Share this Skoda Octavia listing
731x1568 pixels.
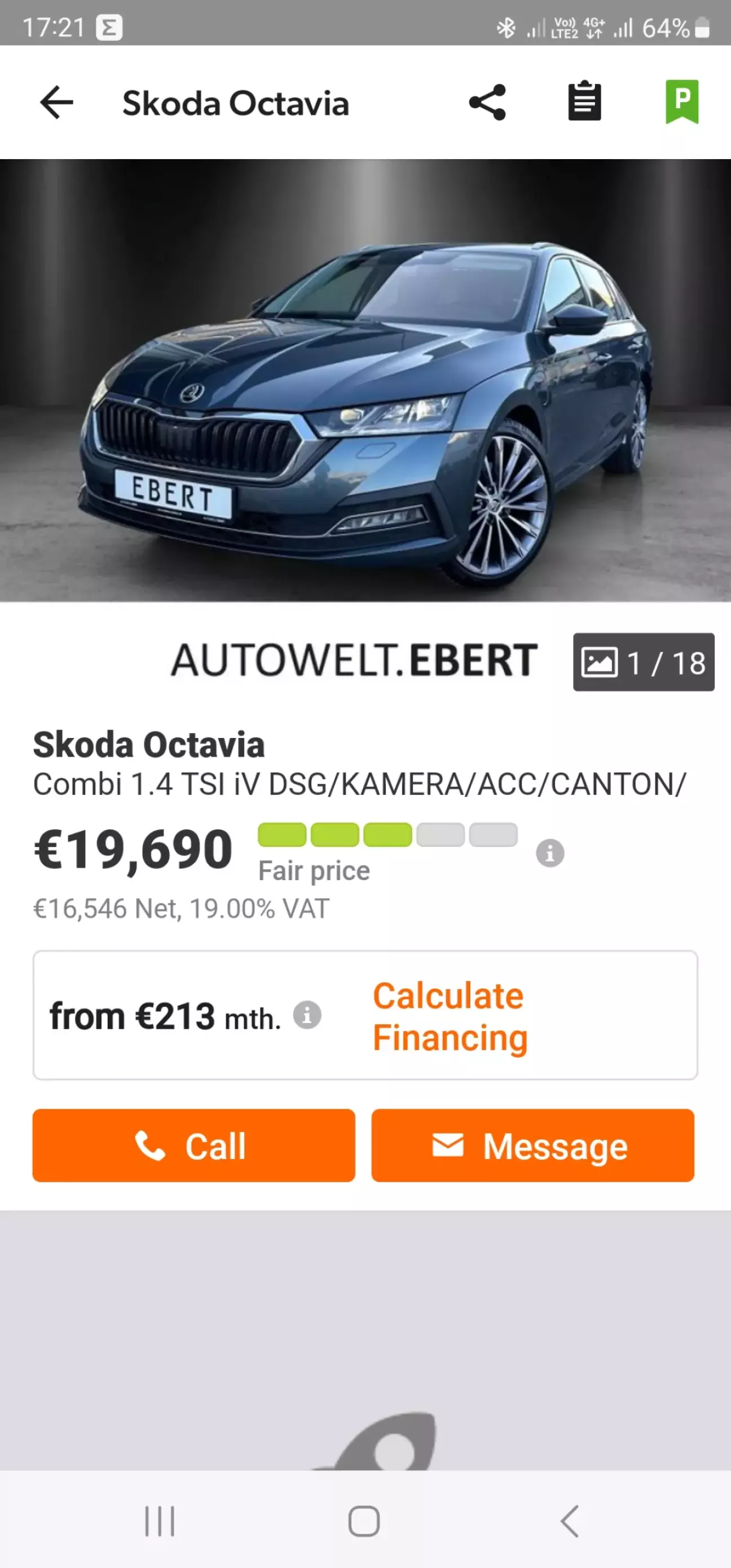tap(487, 102)
